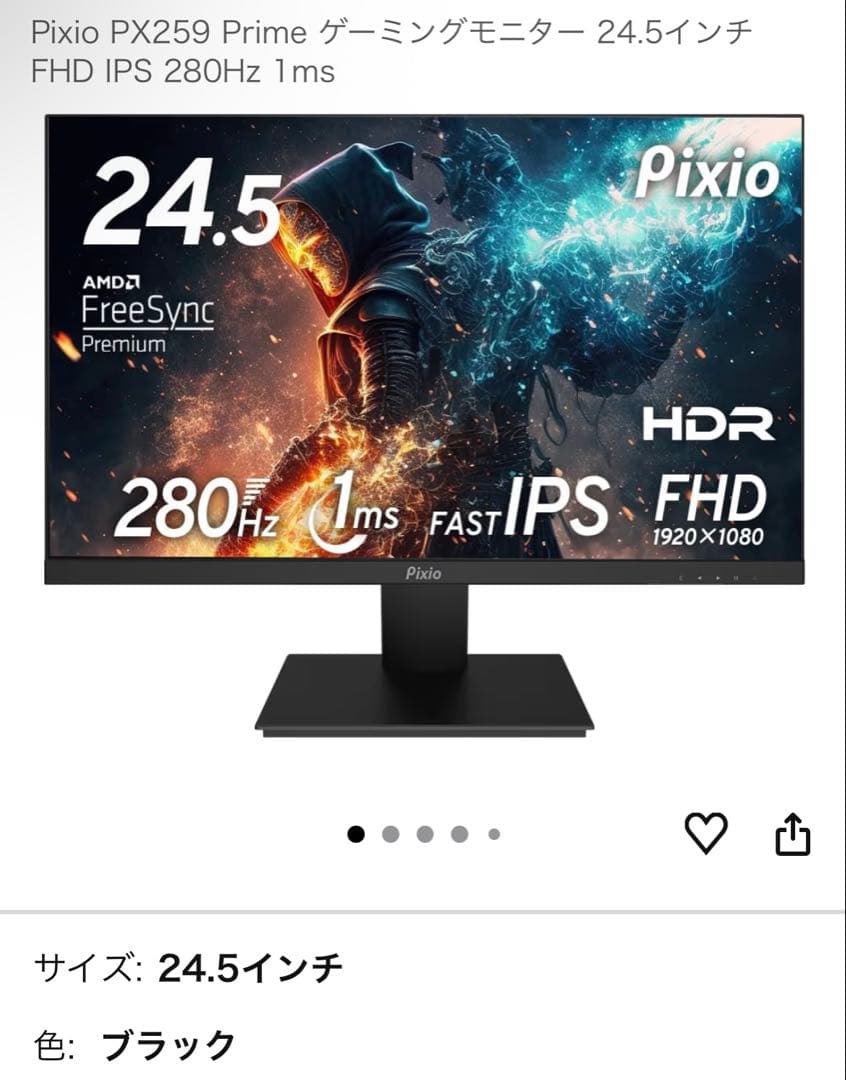Add the Pixio monitor to wishlist with heart icon
The width and height of the screenshot is (846, 1080).
[x=706, y=833]
